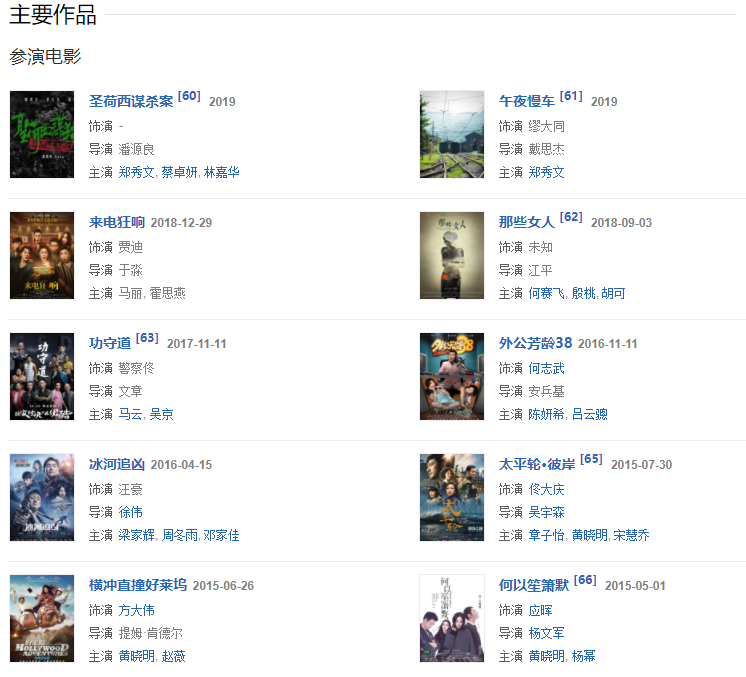View actor 何赛飞's page

[x=546, y=293]
